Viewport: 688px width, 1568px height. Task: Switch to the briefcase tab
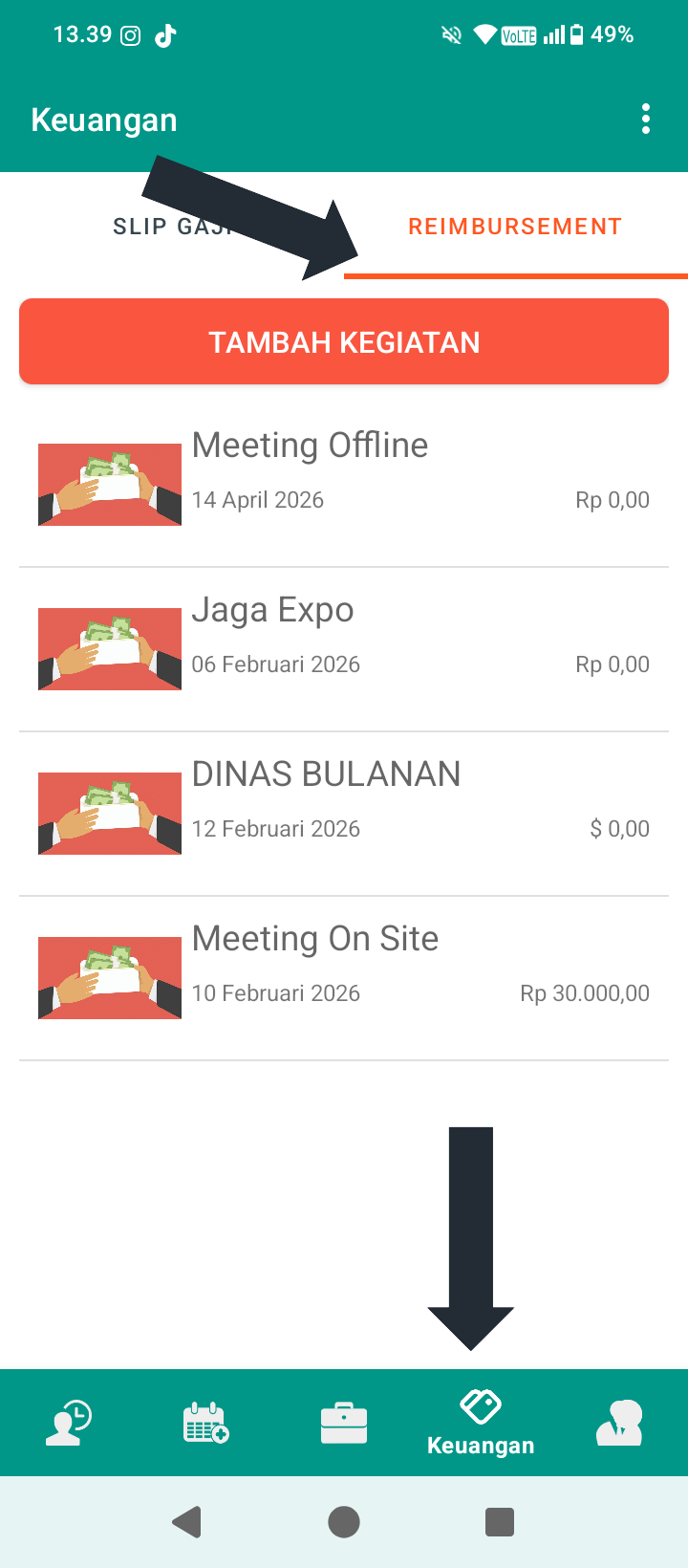pyautogui.click(x=344, y=1423)
